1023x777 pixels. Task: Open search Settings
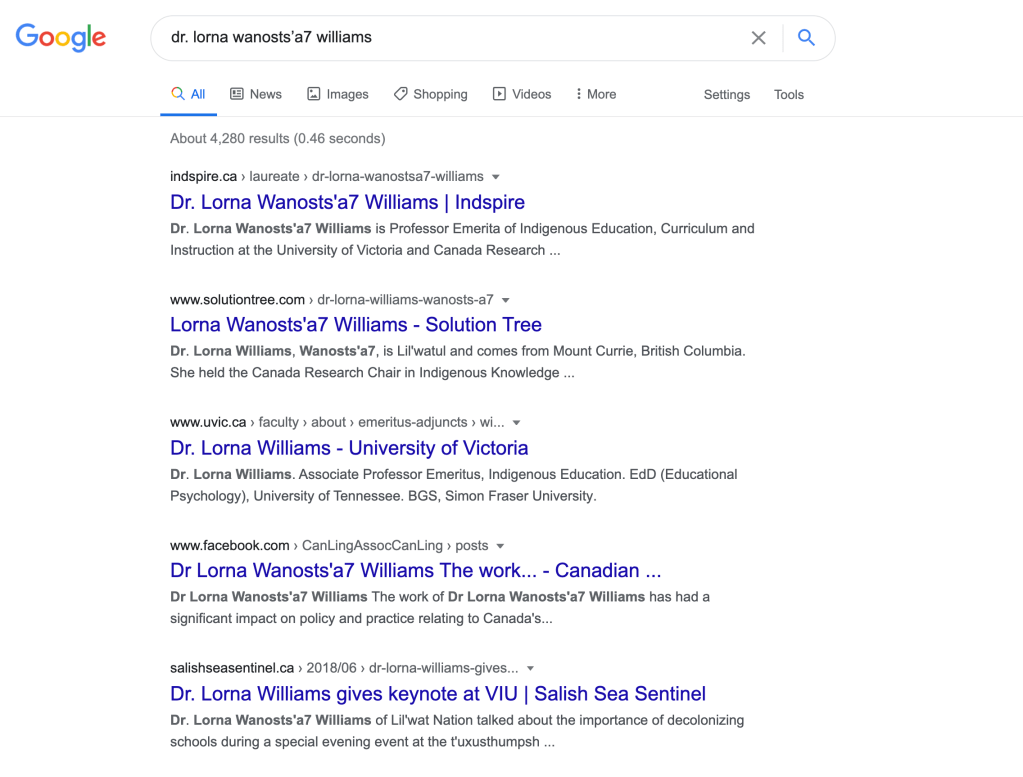tap(726, 94)
